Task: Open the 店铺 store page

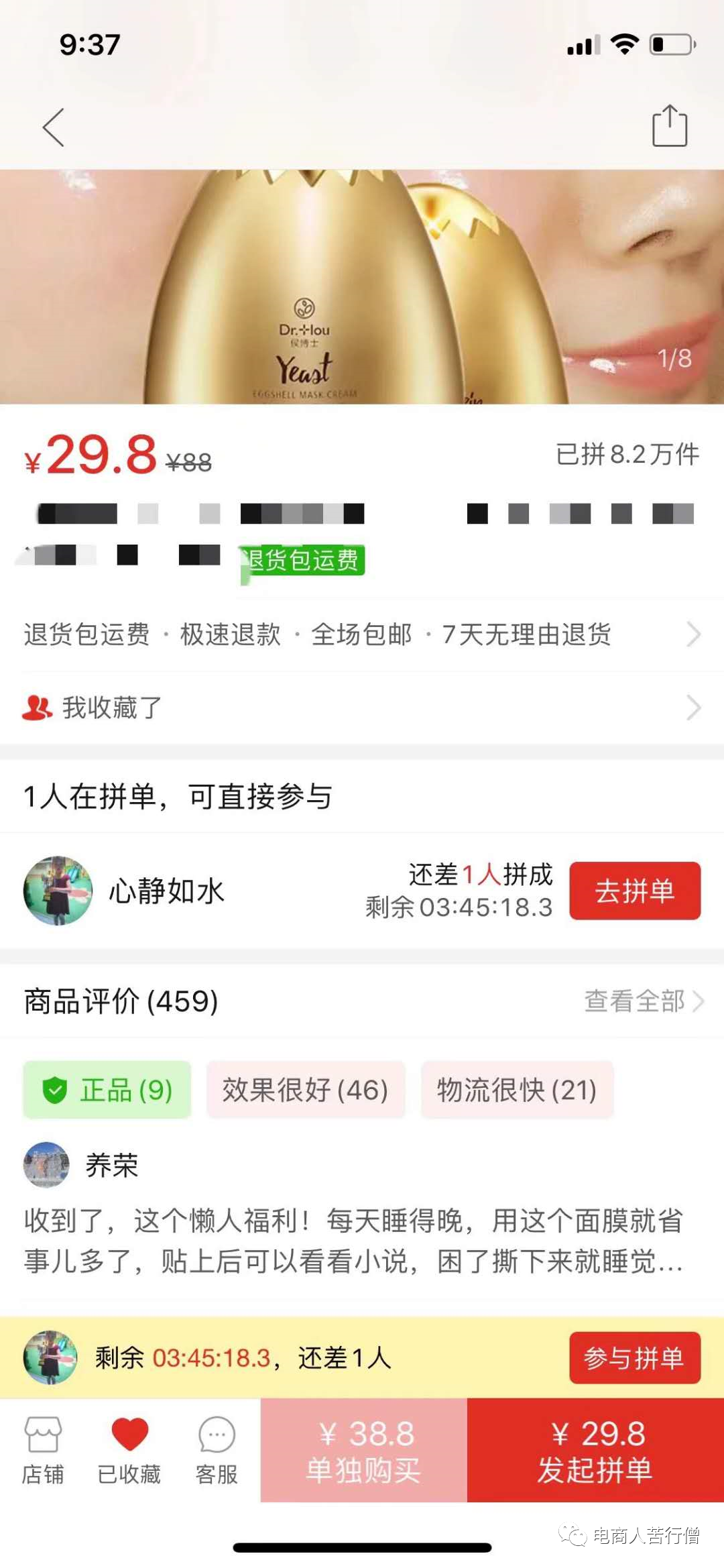Action: tap(43, 1450)
